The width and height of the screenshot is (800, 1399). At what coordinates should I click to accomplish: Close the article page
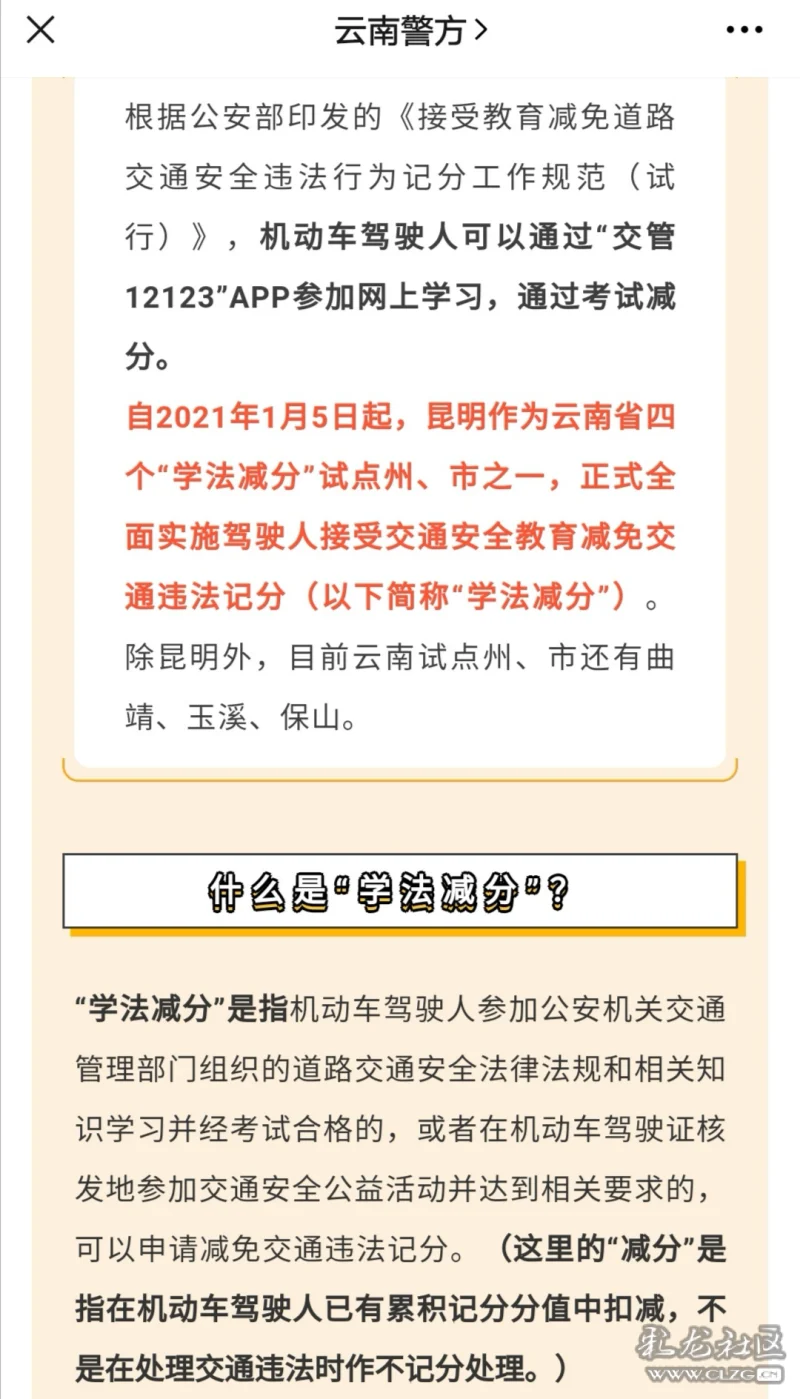40,30
